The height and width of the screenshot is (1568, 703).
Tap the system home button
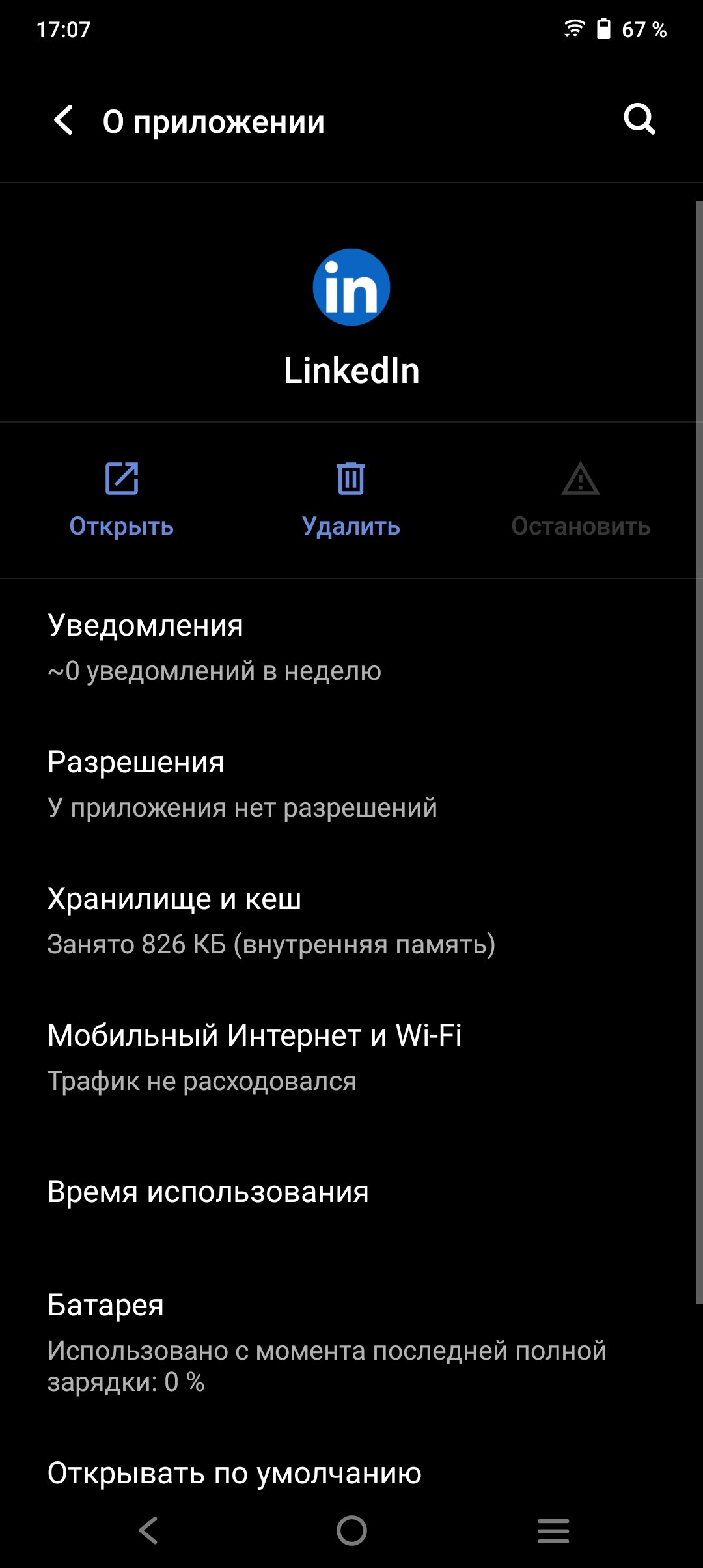tap(351, 1530)
